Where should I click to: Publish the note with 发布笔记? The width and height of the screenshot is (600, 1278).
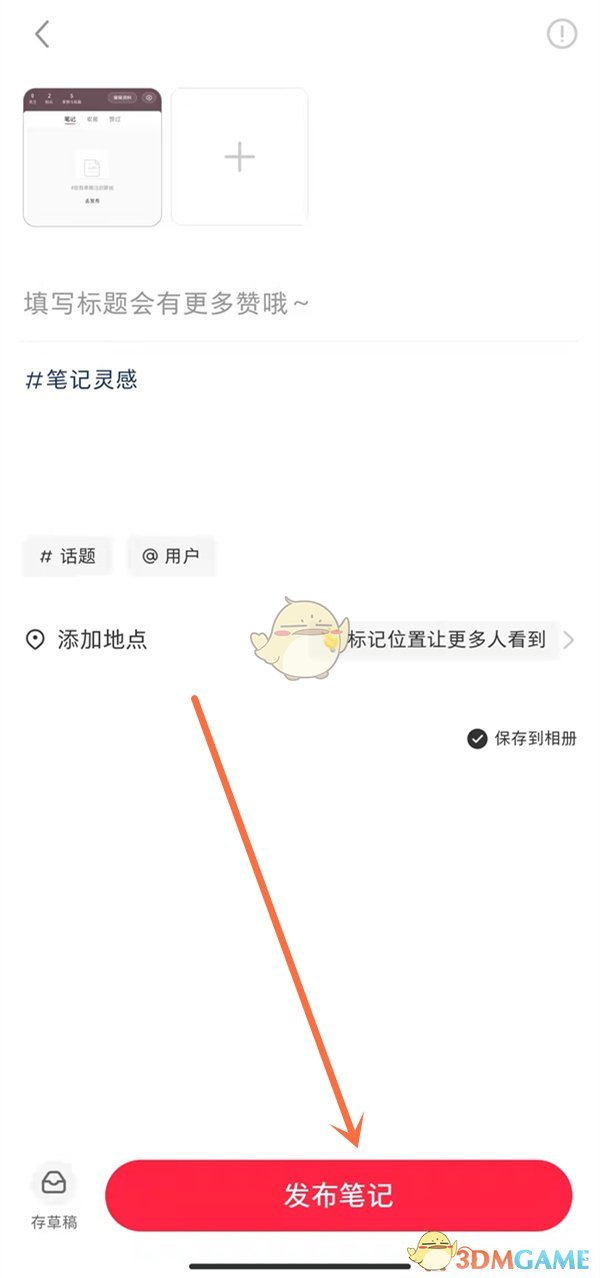[339, 1195]
